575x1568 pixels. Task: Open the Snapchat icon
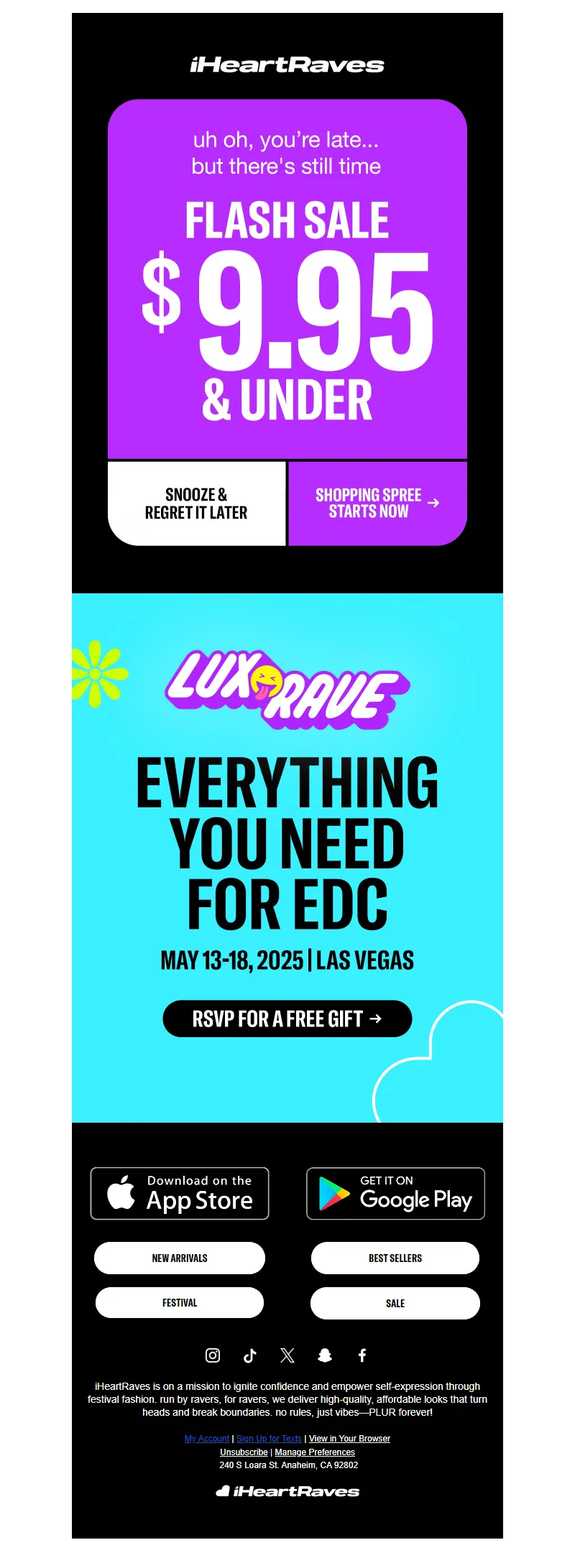tap(325, 1355)
